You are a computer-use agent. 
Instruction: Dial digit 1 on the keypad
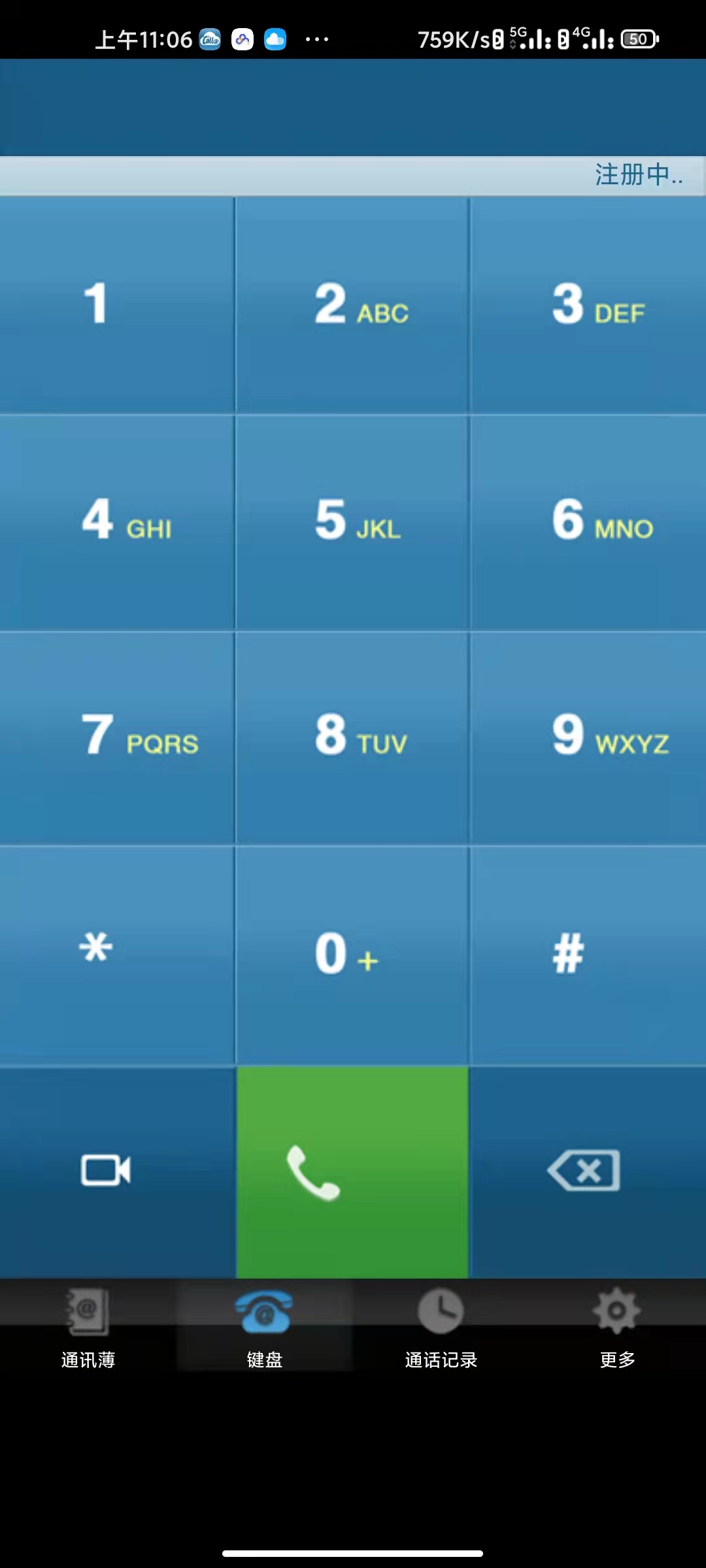tap(117, 304)
